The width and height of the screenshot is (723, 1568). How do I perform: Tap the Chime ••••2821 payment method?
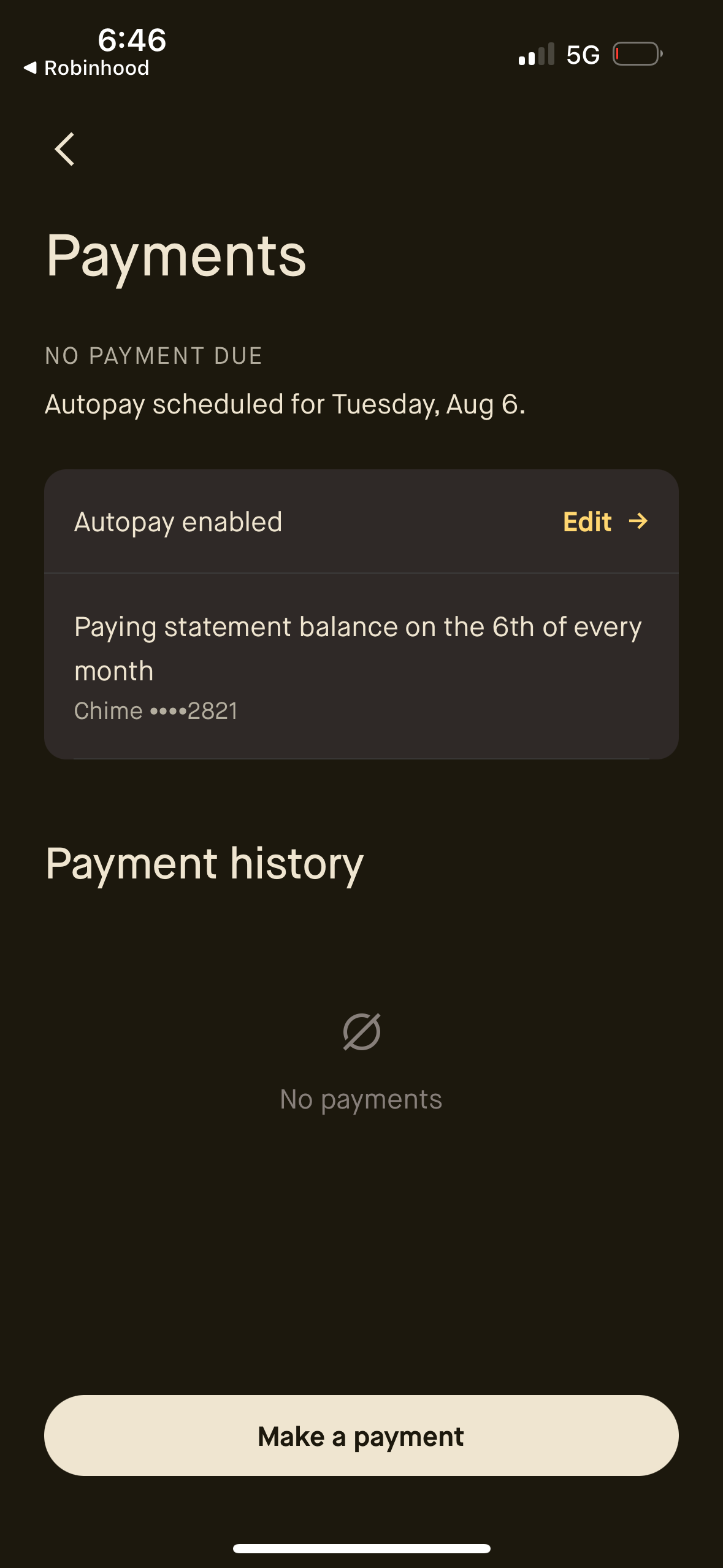156,710
